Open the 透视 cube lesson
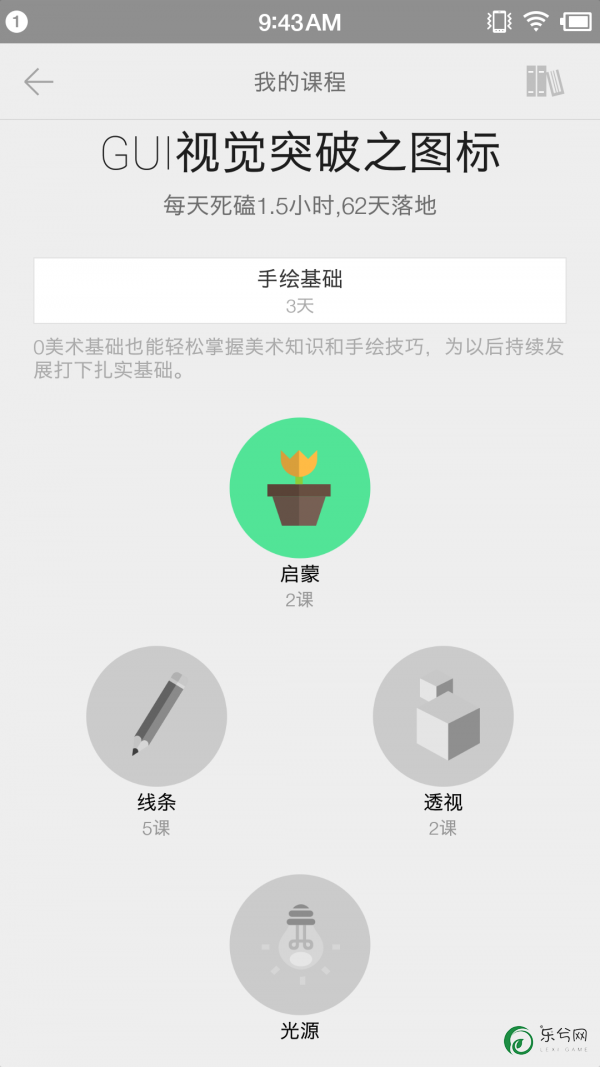 (x=444, y=716)
